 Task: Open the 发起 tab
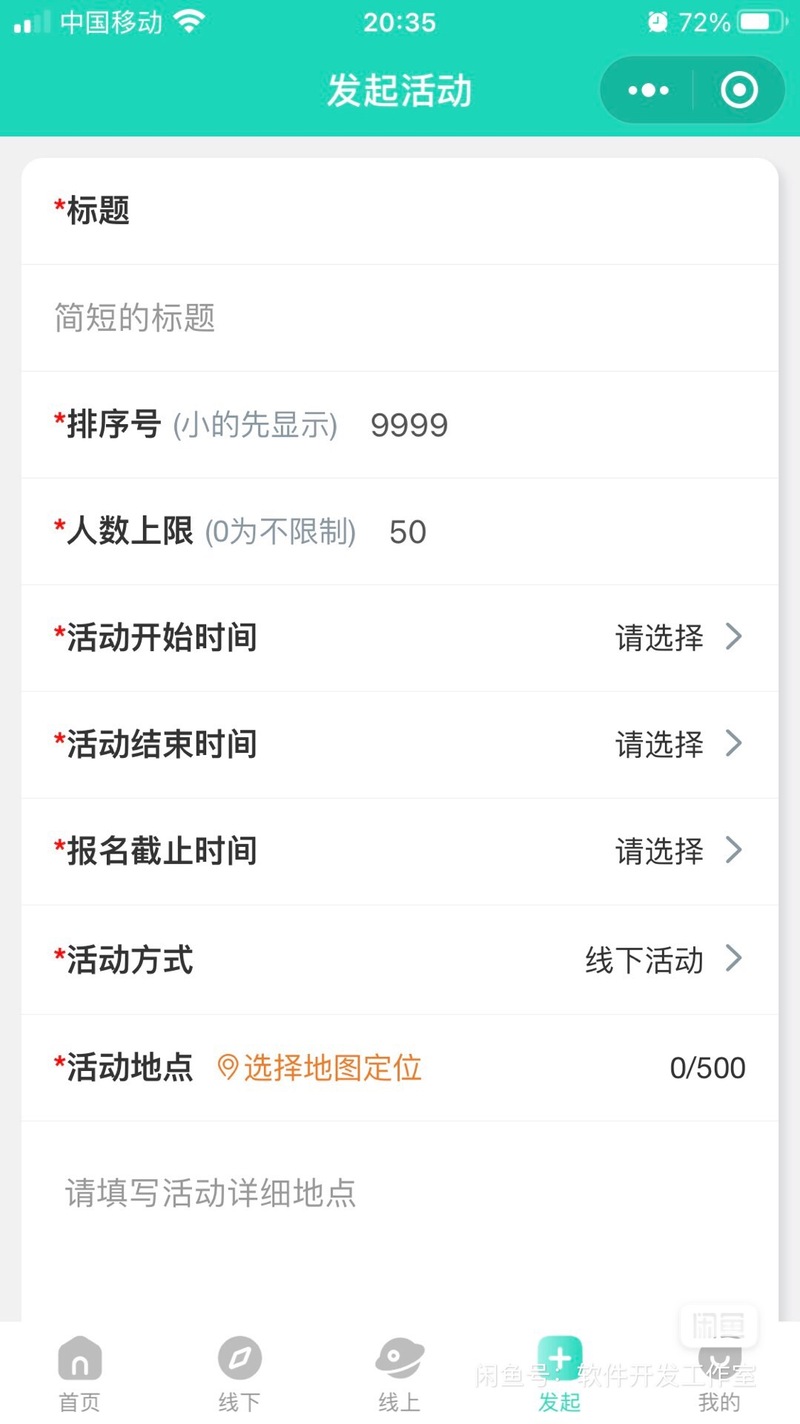(560, 1374)
